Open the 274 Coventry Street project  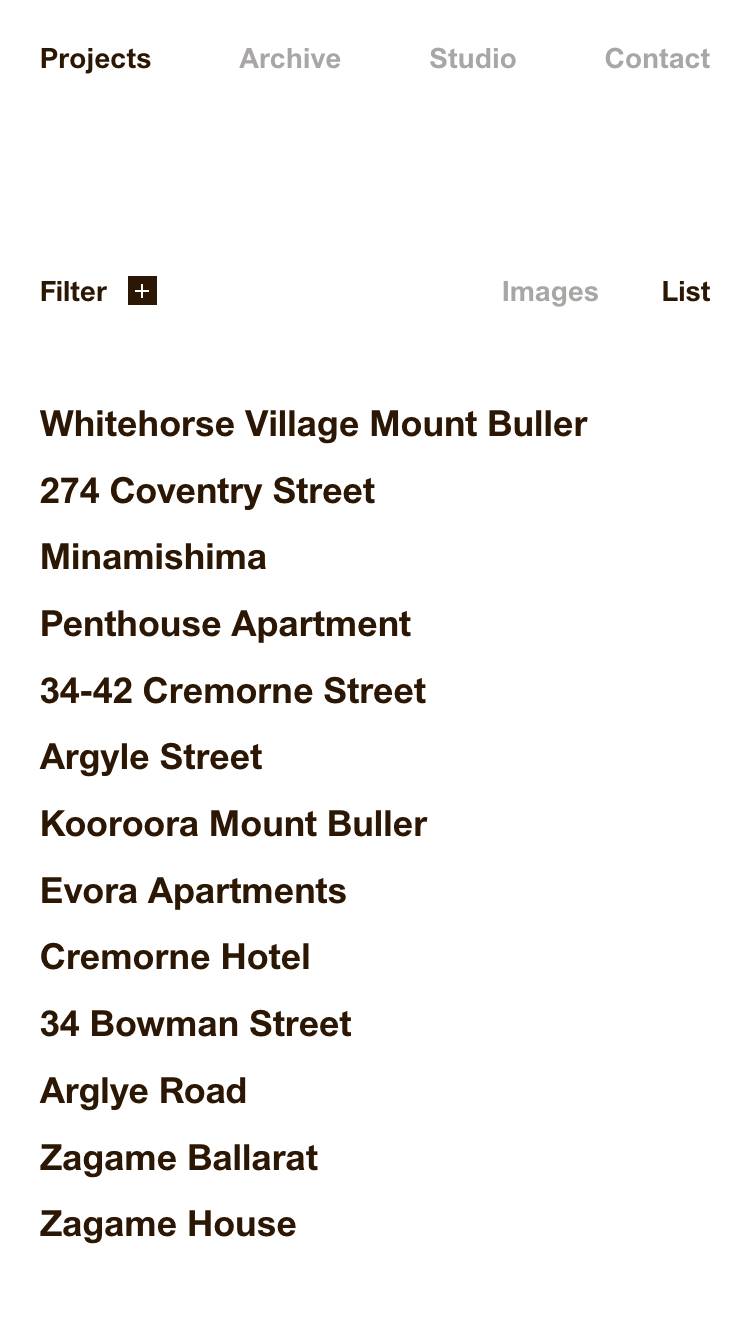(207, 491)
